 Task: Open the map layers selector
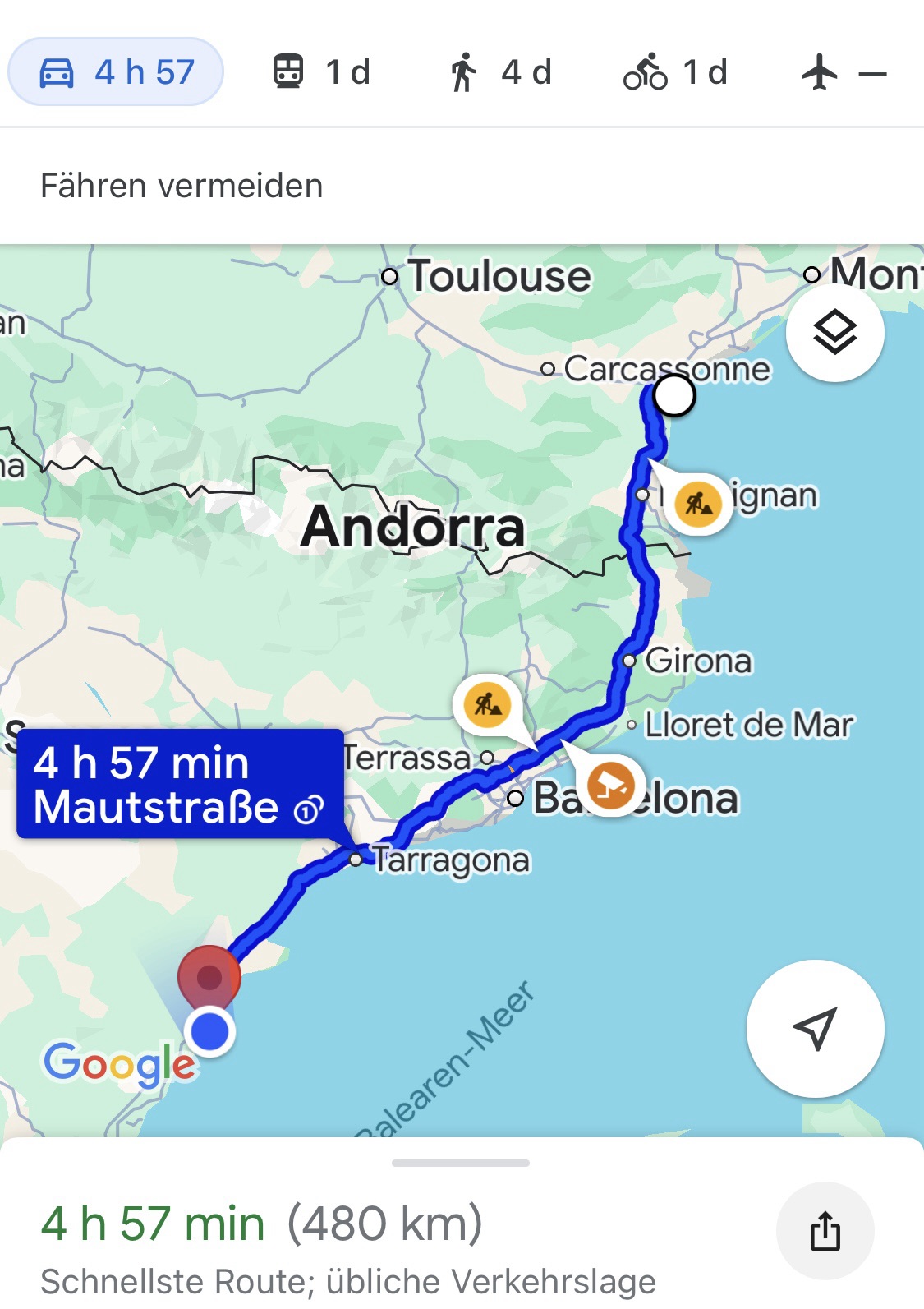point(834,333)
